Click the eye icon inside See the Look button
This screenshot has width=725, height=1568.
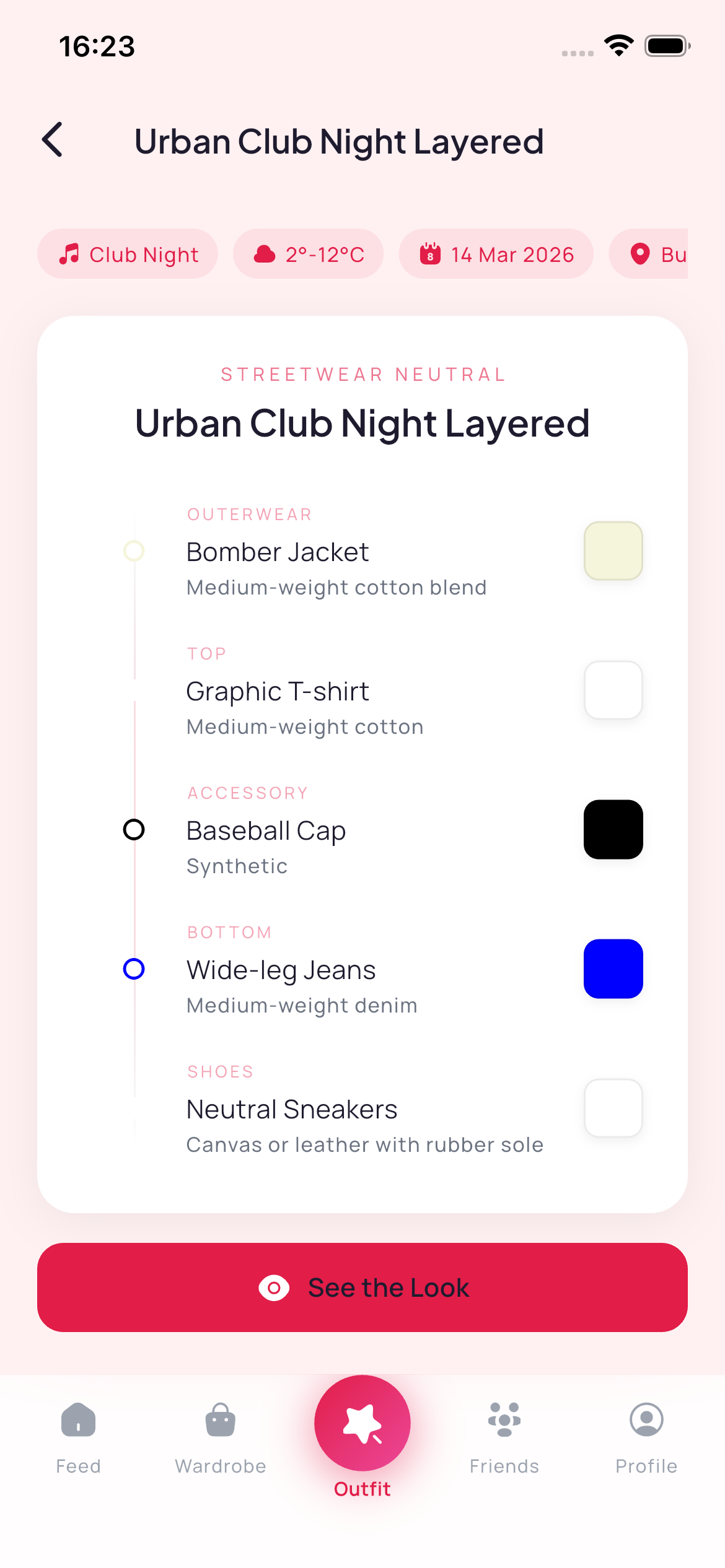[274, 1287]
